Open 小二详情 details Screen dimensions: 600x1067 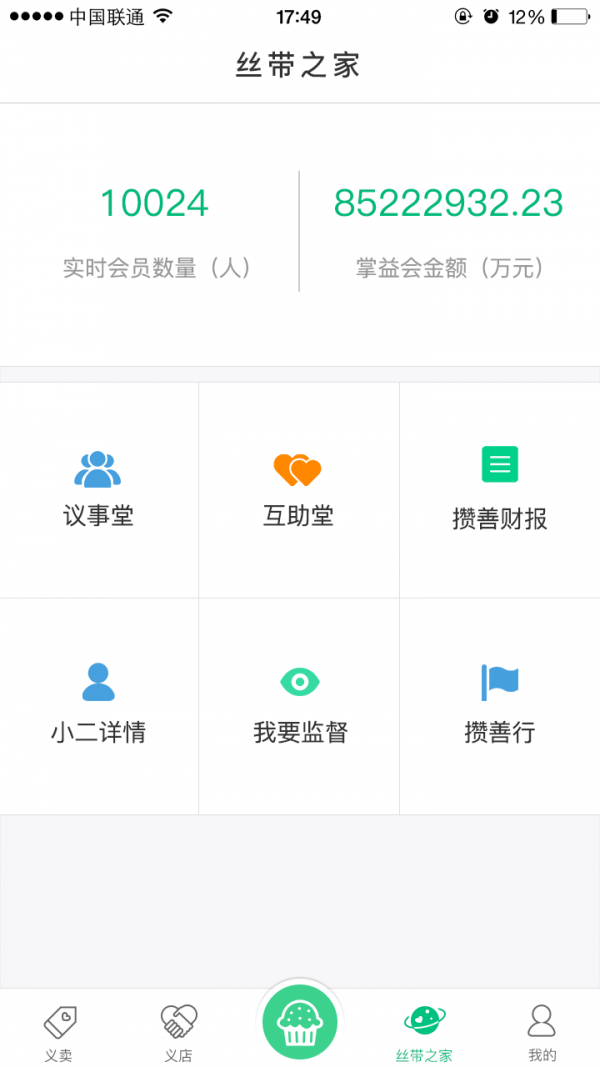coord(98,705)
